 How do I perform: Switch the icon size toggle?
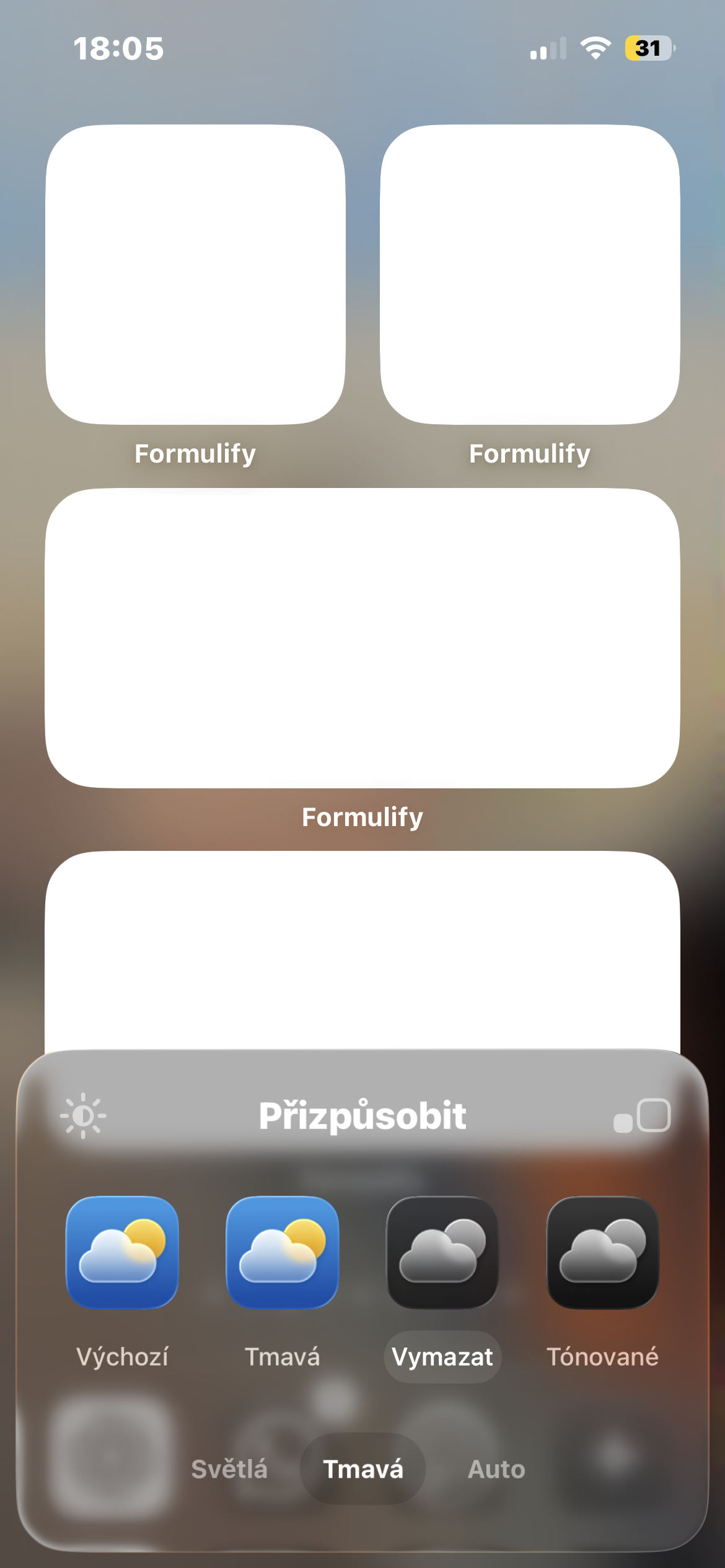[642, 1116]
